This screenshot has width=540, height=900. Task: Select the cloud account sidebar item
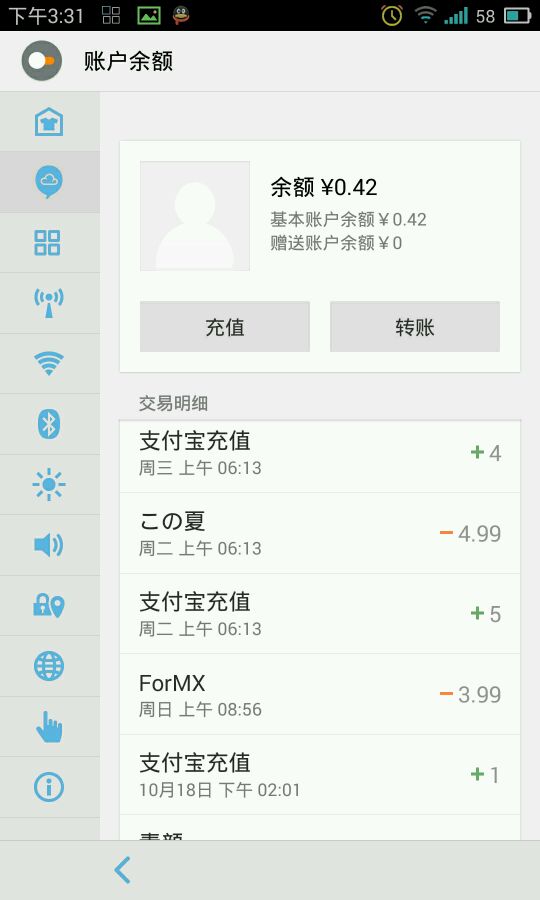(49, 182)
